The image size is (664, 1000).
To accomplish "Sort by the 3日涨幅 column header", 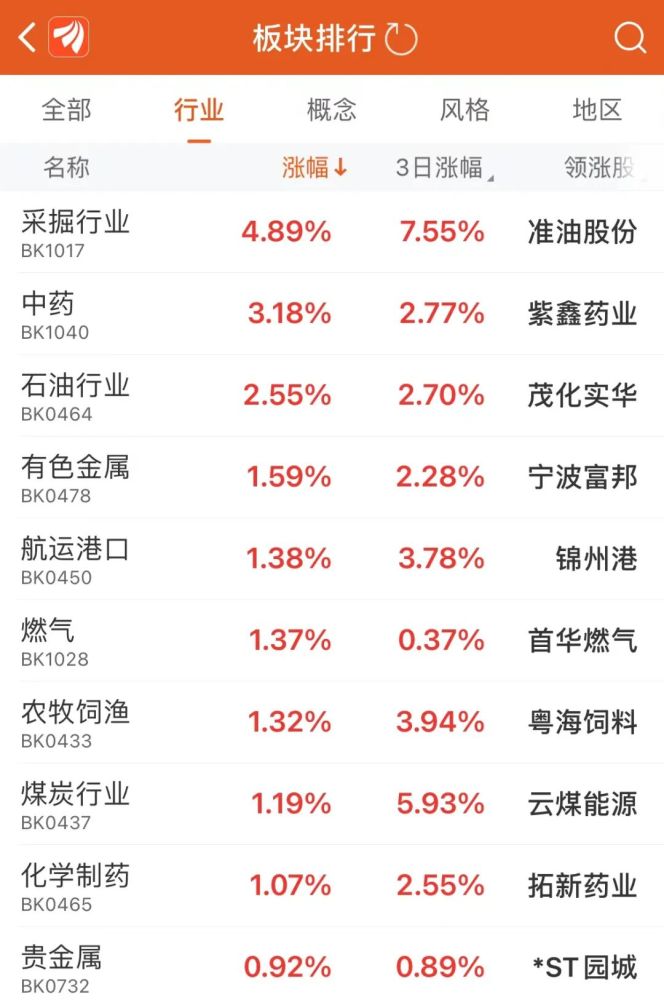I will pos(440,168).
